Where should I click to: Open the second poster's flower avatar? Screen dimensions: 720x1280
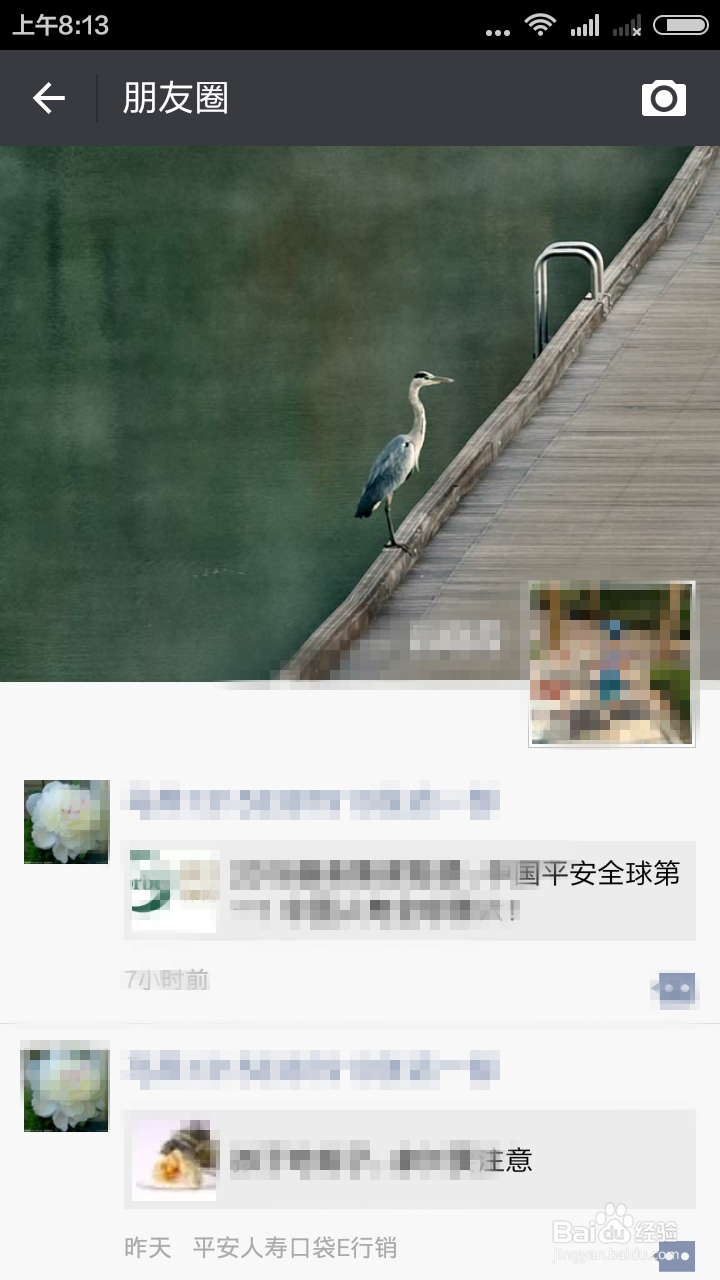(66, 1087)
